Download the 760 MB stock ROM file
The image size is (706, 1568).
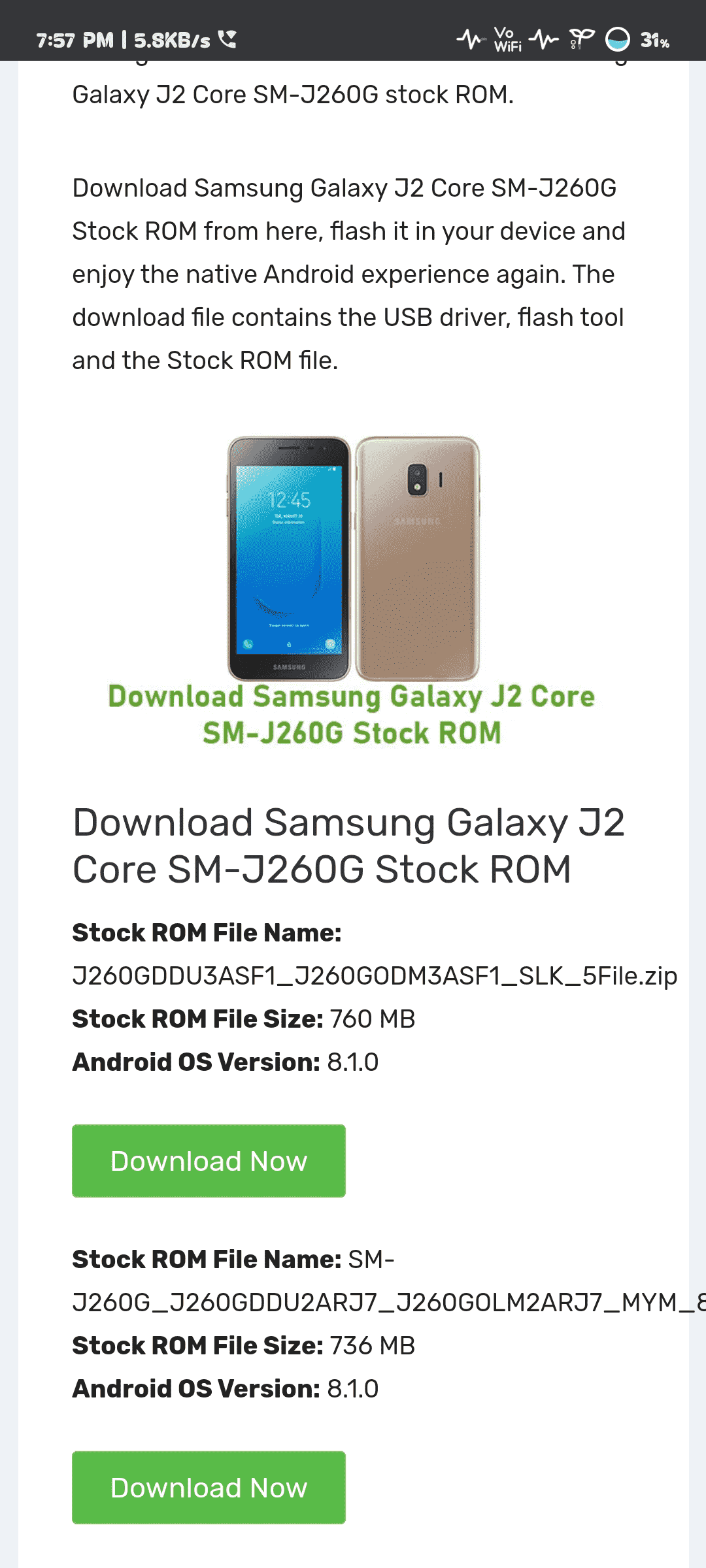(209, 1161)
